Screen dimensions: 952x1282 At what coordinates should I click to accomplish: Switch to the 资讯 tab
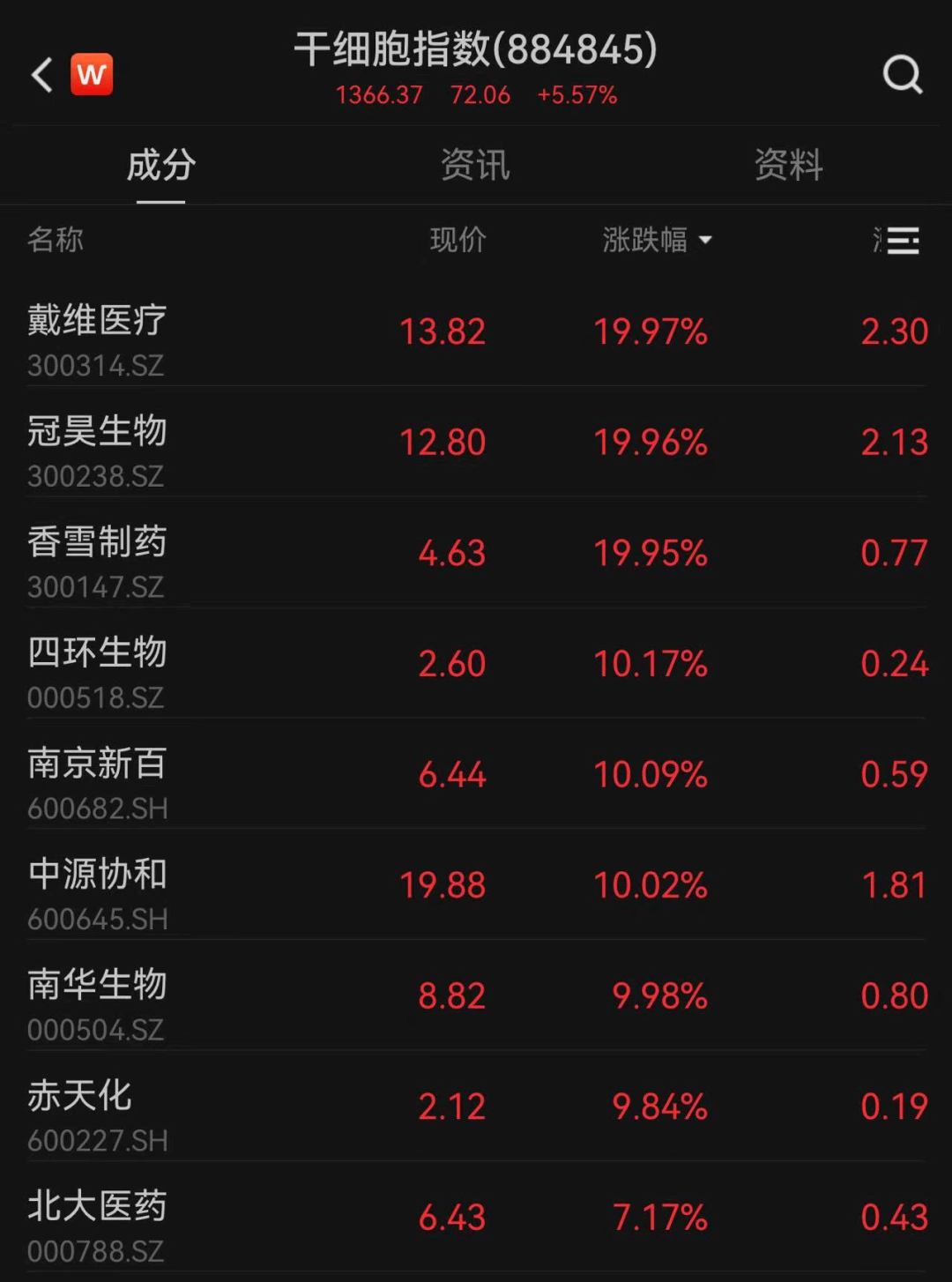[475, 166]
